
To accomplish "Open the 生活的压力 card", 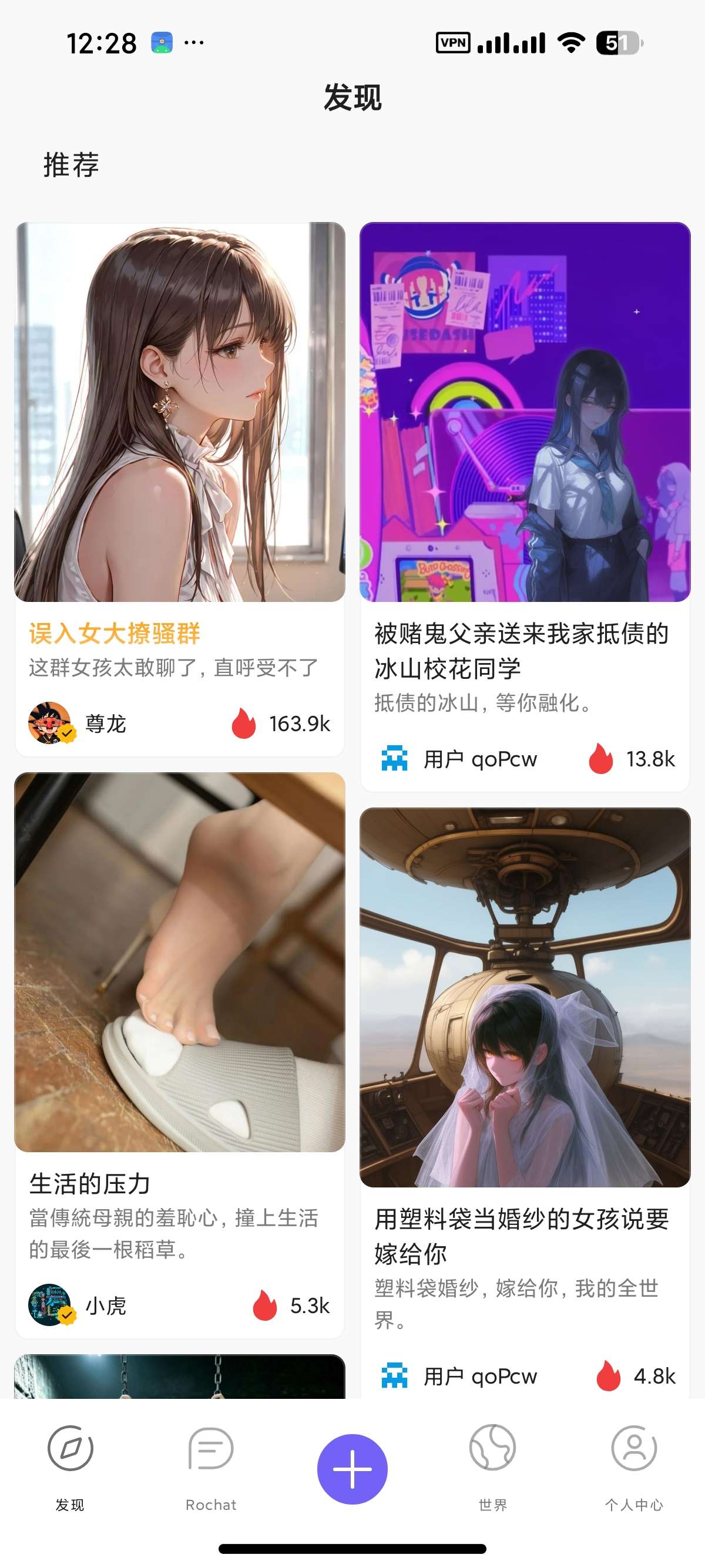I will [180, 1055].
